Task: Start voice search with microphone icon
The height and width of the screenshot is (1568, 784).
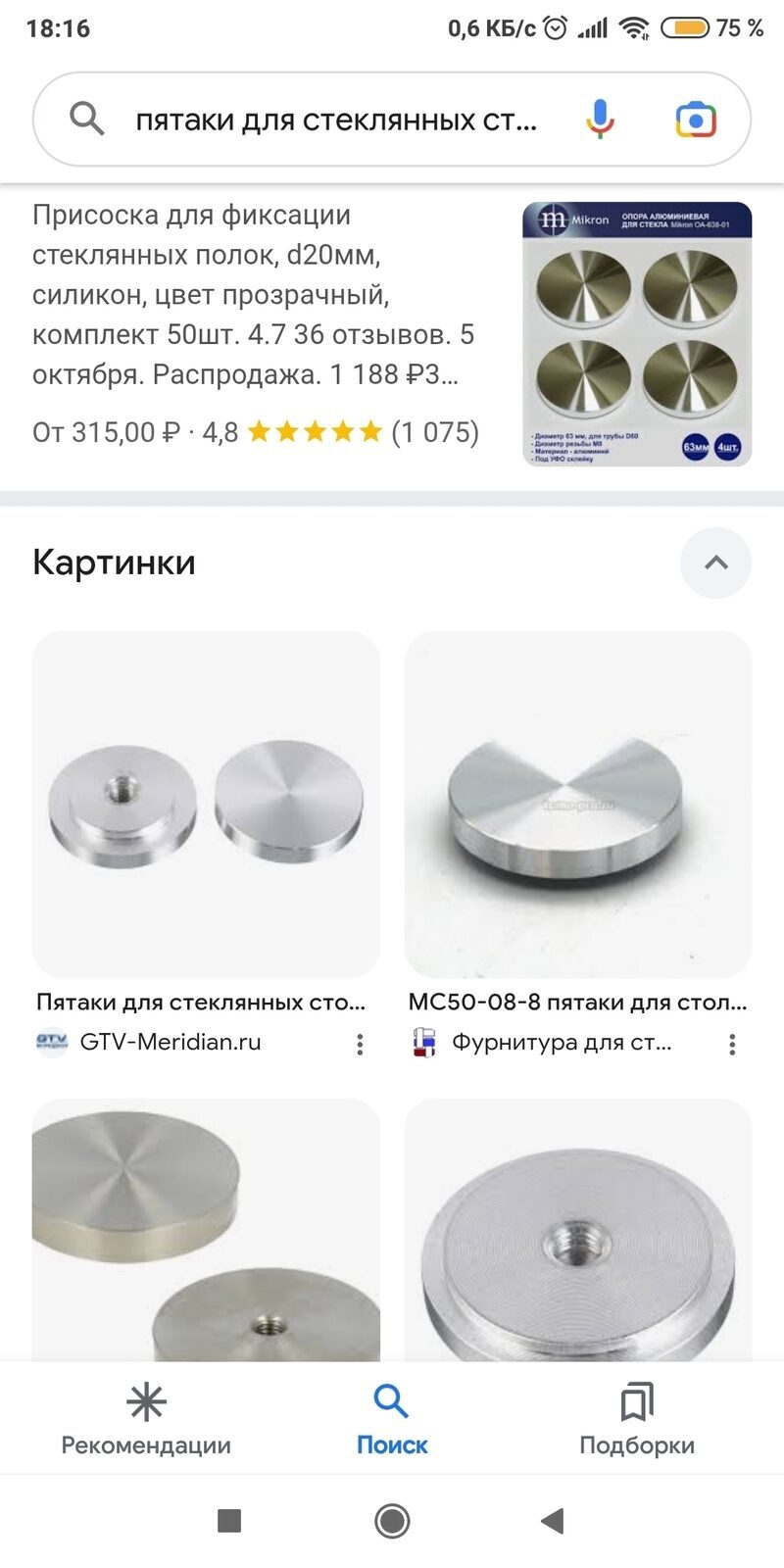Action: tap(600, 120)
